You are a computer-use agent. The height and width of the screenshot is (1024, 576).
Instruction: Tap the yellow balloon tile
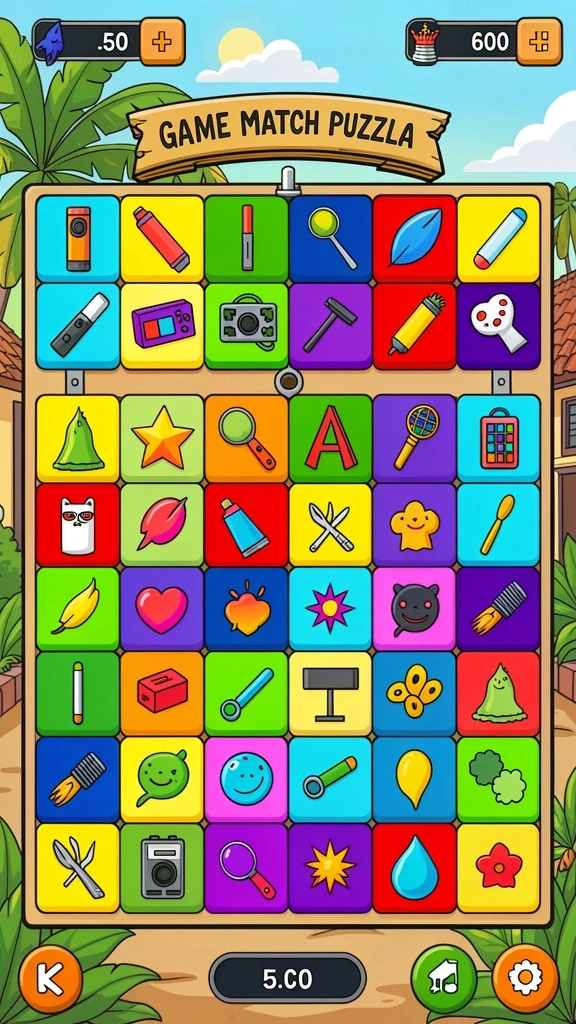tap(414, 780)
